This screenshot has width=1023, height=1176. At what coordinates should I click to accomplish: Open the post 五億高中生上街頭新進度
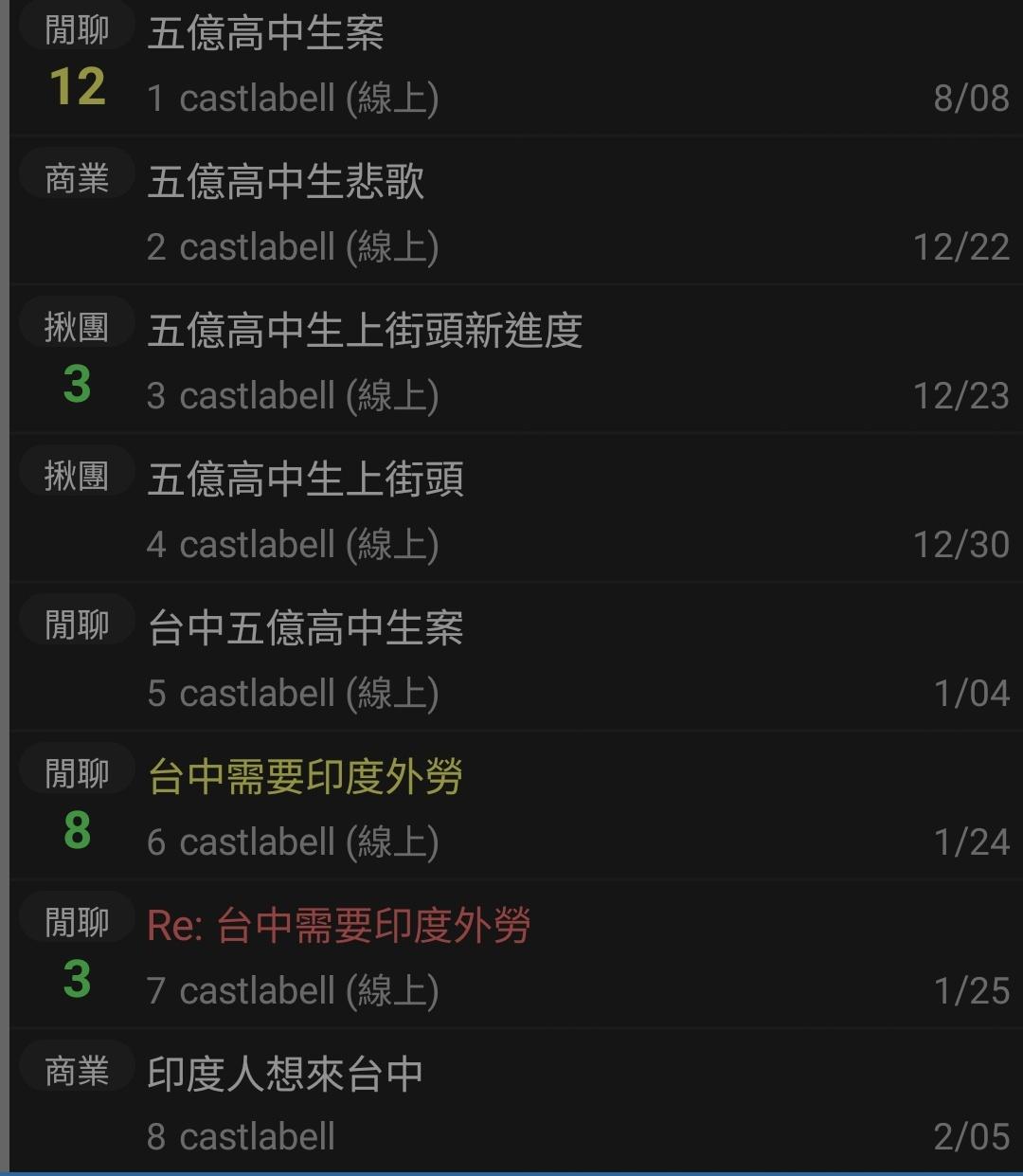click(365, 332)
